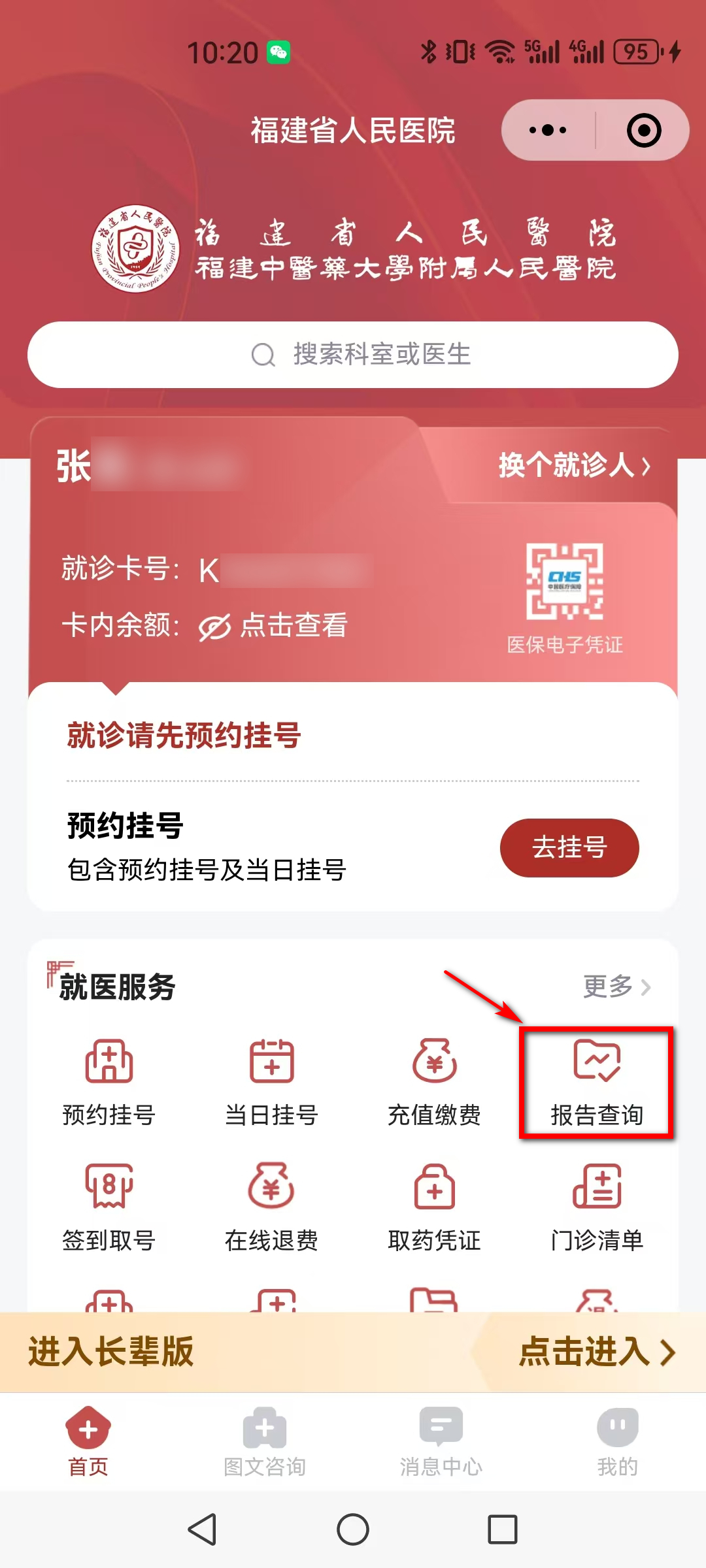Switch patient via 换个就诊人
The image size is (706, 1568).
[574, 465]
